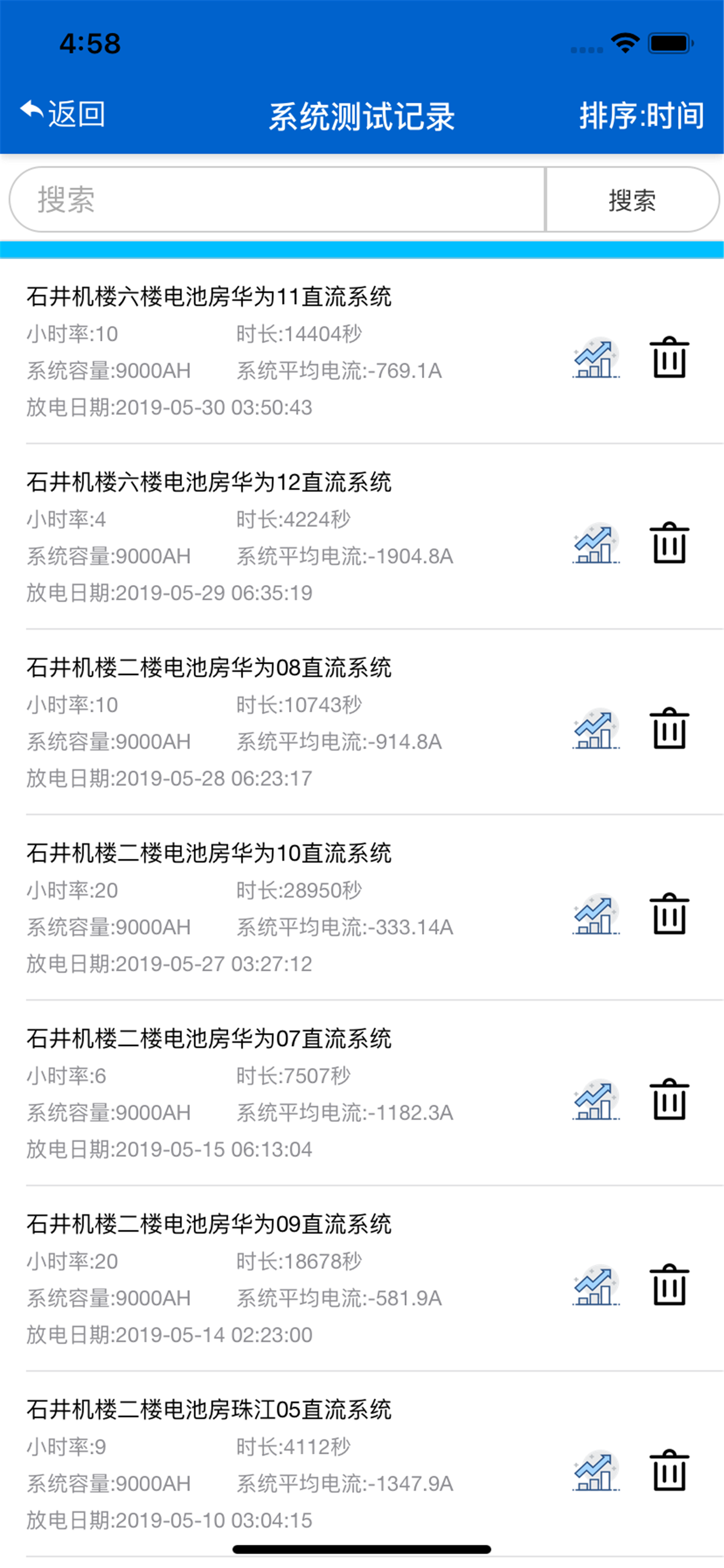The image size is (724, 1568).
Task: Focus the 搜索 text field
Action: point(277,199)
